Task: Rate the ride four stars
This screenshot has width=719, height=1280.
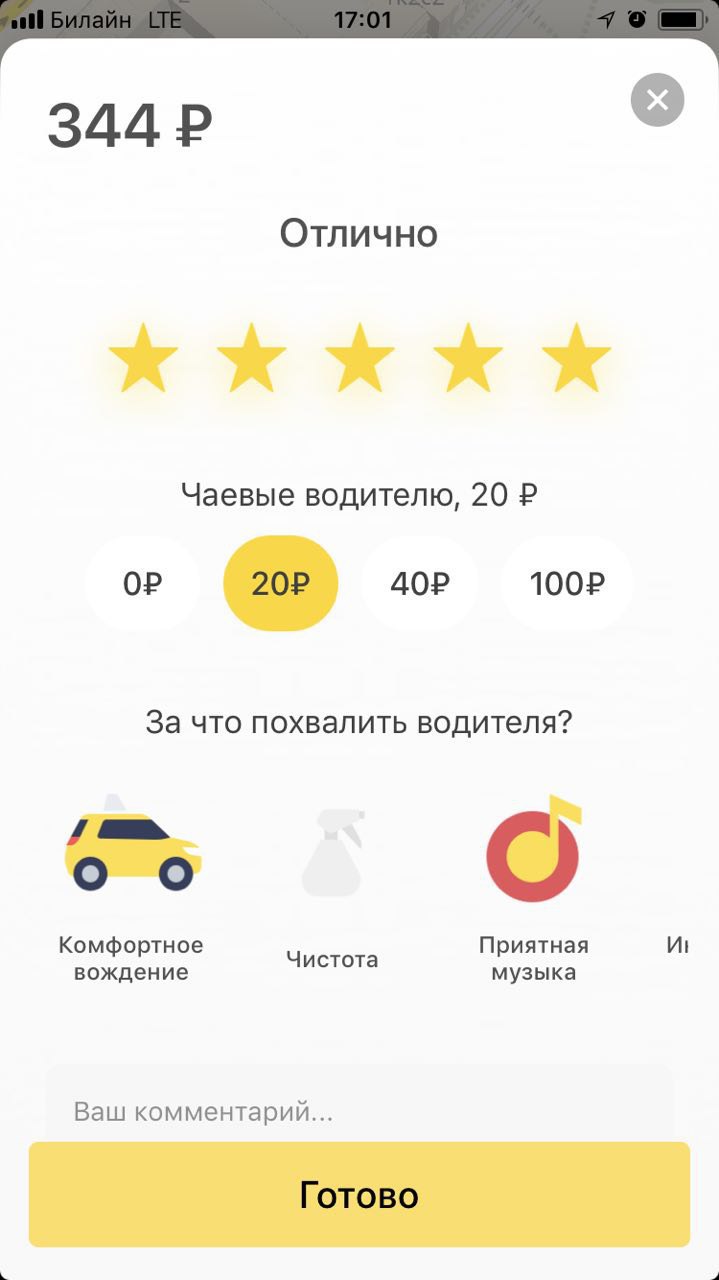Action: 468,357
